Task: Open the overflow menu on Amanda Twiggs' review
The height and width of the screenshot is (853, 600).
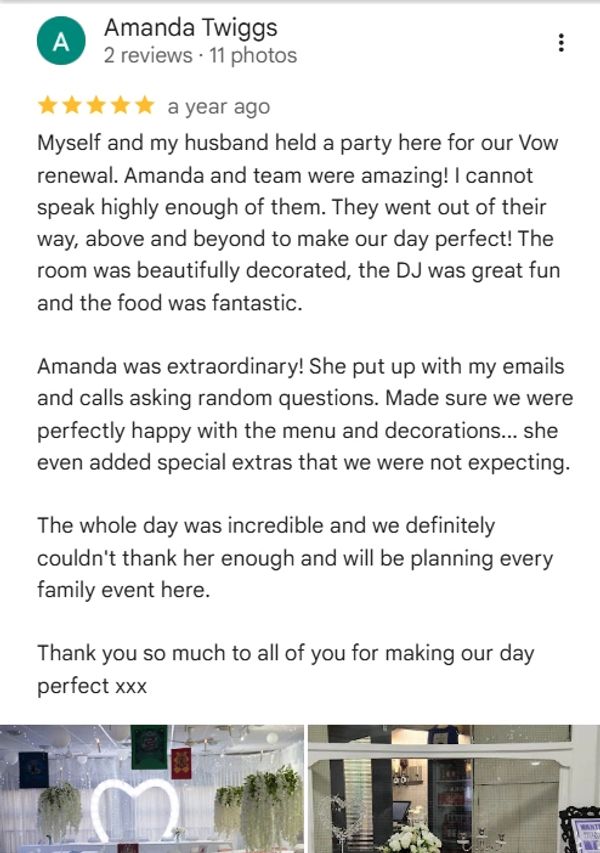Action: click(x=561, y=42)
